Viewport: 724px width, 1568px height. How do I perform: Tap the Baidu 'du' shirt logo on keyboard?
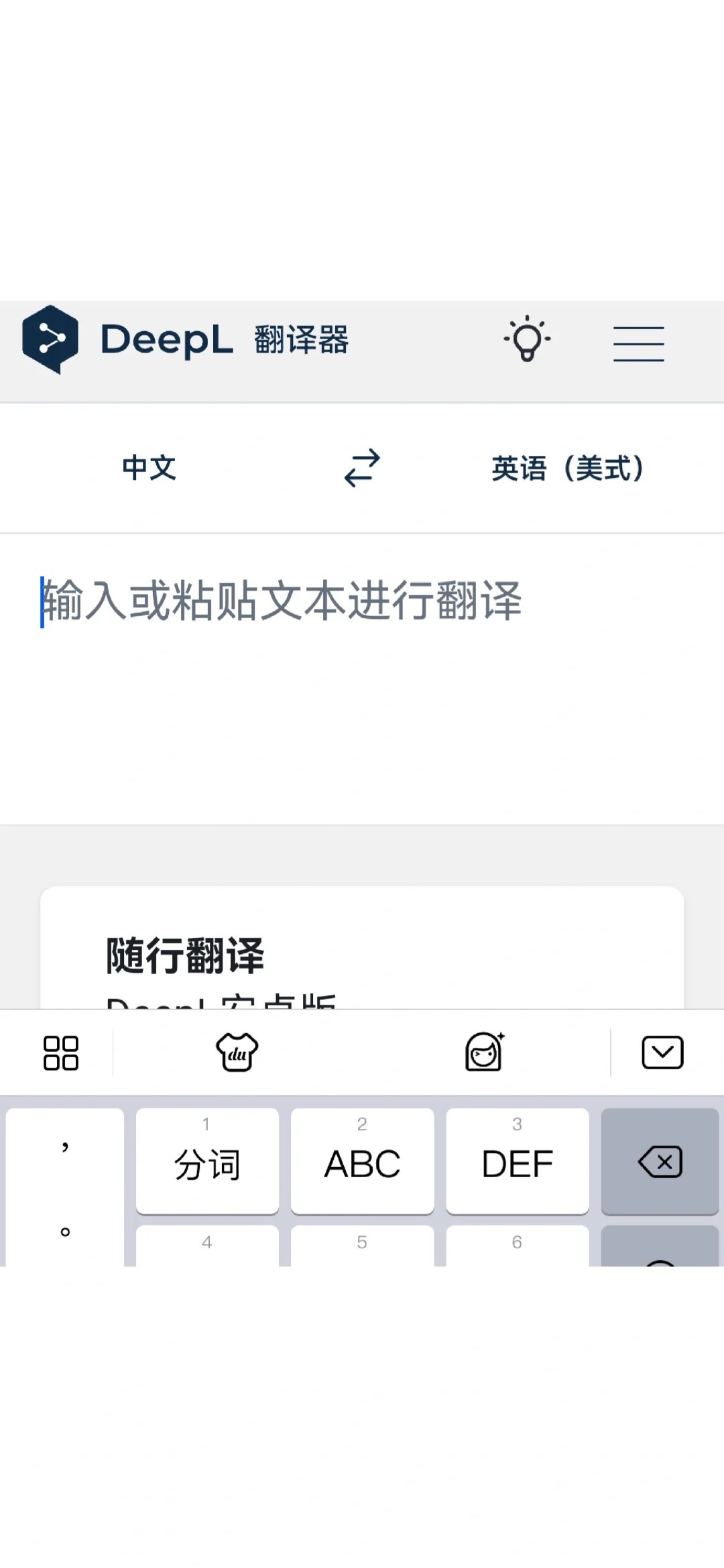coord(236,1051)
